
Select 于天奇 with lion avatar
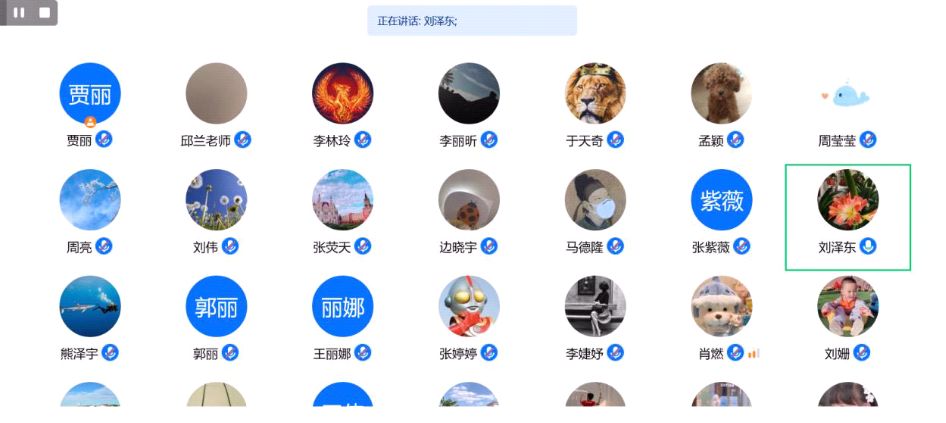point(595,94)
